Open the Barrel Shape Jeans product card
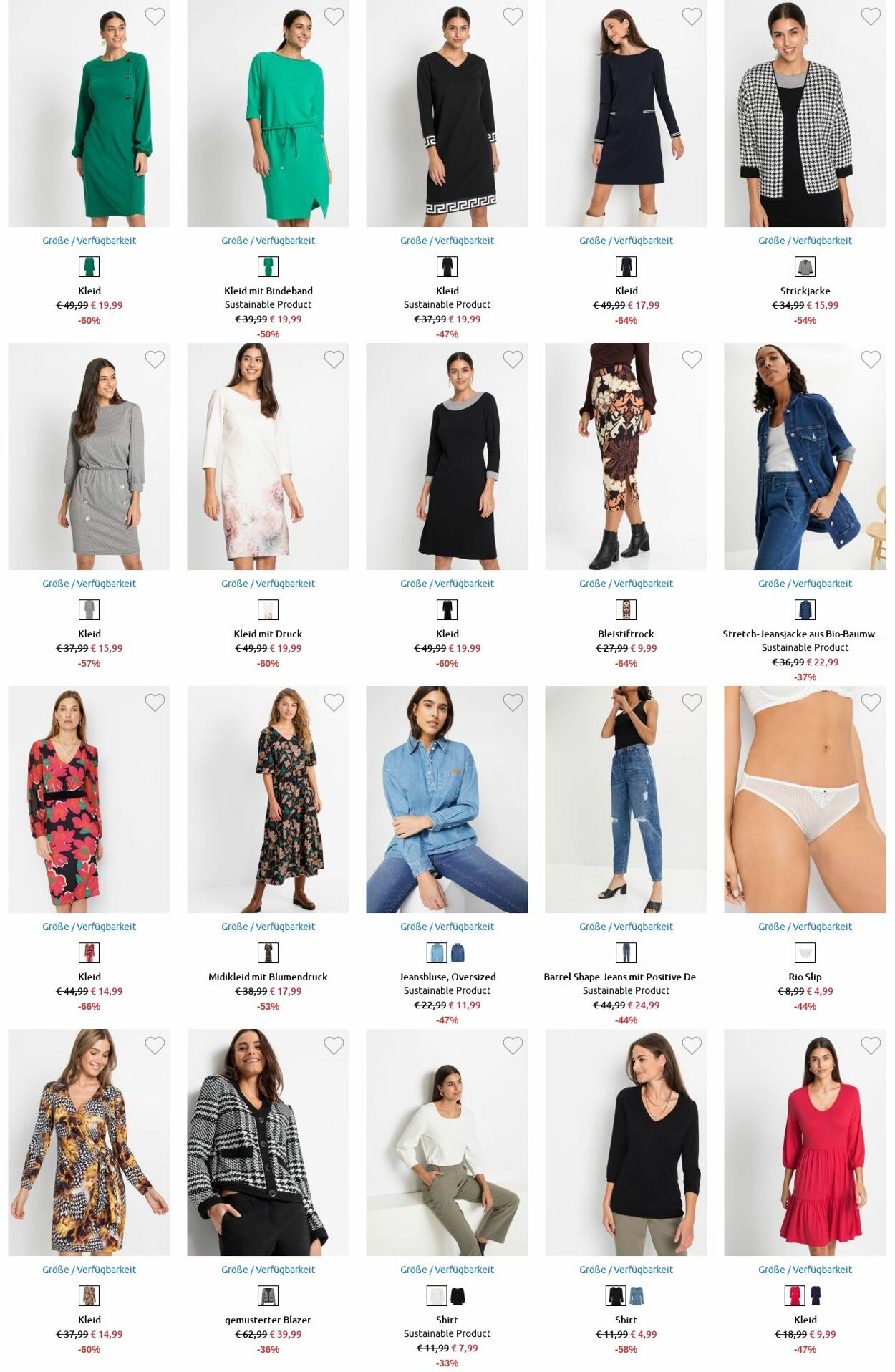Viewport: 895px width, 1372px height. [x=626, y=799]
